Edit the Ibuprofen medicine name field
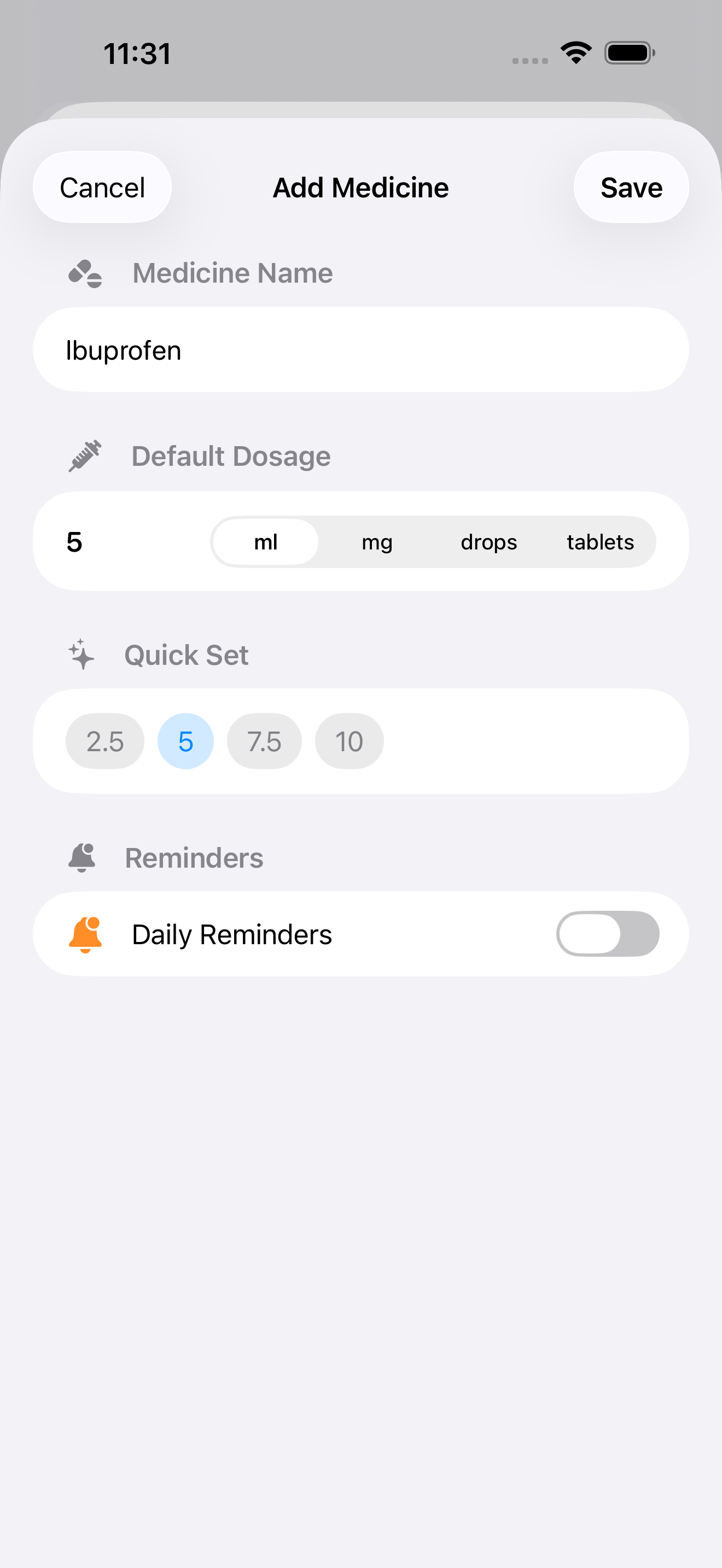The width and height of the screenshot is (722, 1568). point(360,350)
